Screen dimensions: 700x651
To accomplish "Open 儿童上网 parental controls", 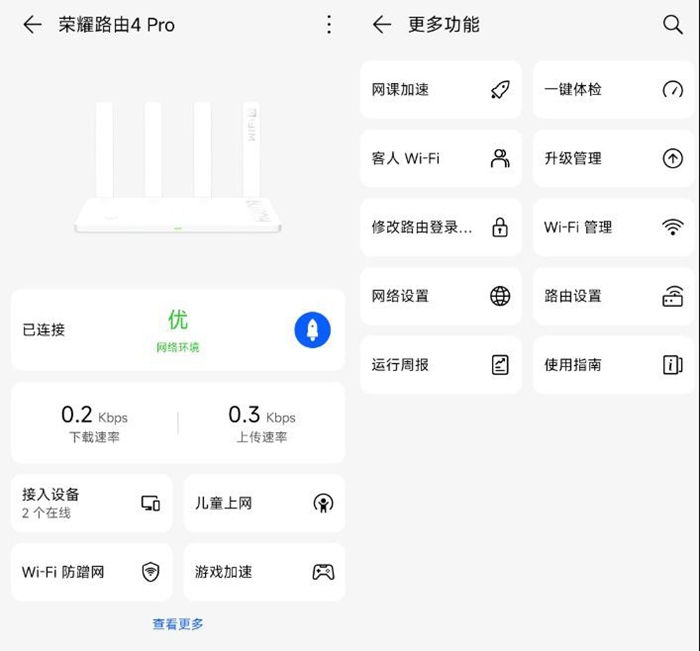I will 264,503.
